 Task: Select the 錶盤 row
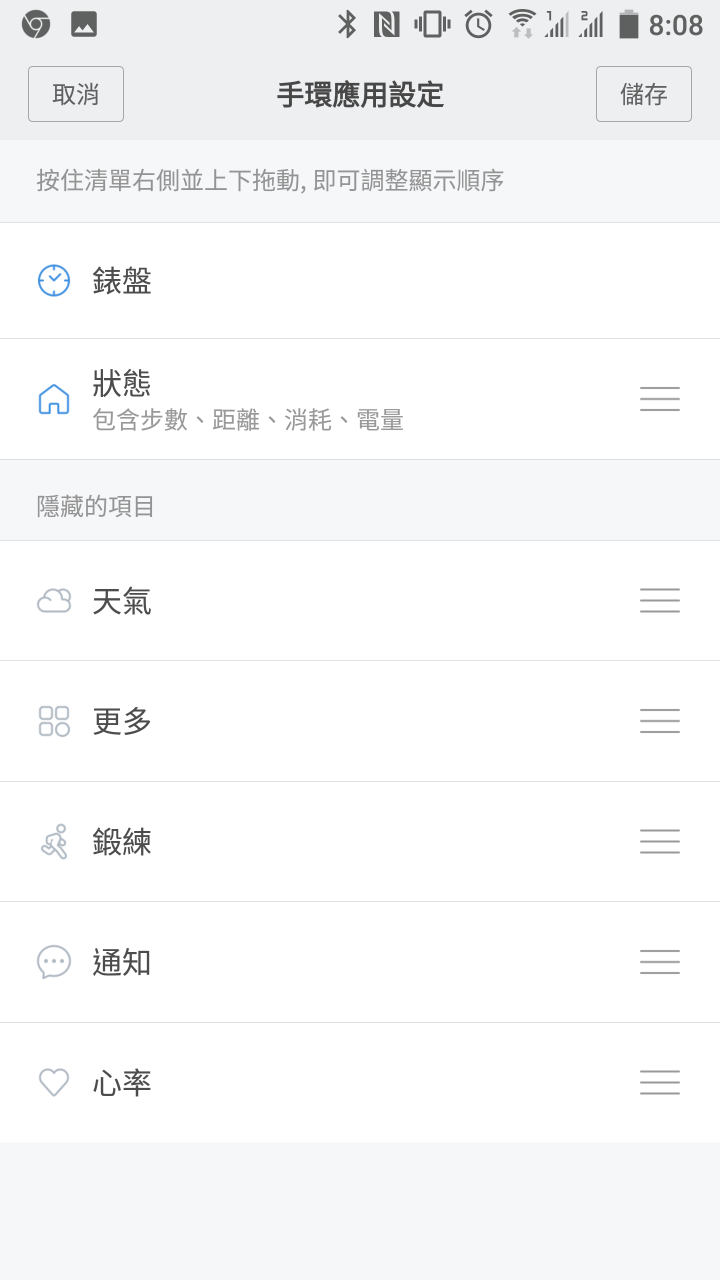click(x=360, y=281)
